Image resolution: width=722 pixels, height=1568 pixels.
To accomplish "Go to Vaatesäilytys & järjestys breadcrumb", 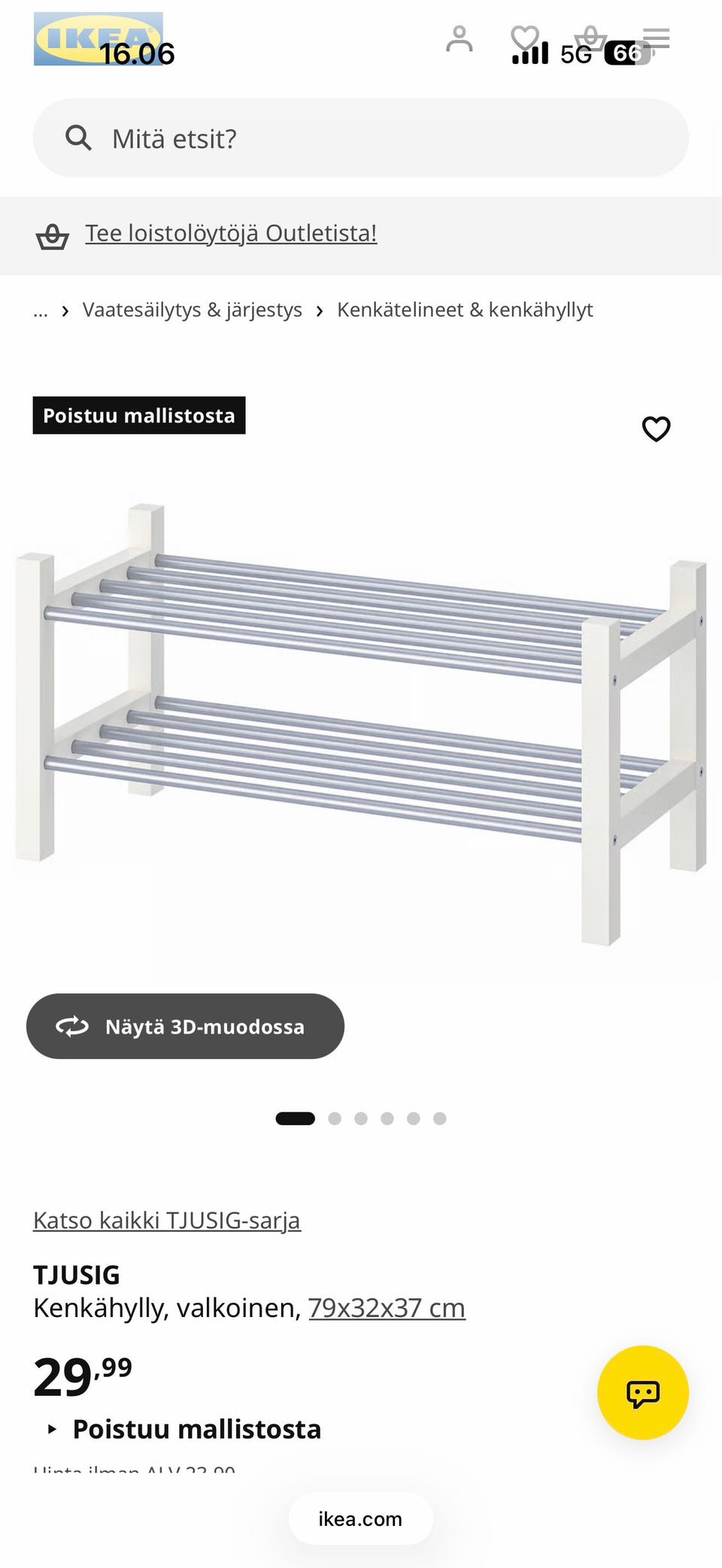I will (x=193, y=310).
